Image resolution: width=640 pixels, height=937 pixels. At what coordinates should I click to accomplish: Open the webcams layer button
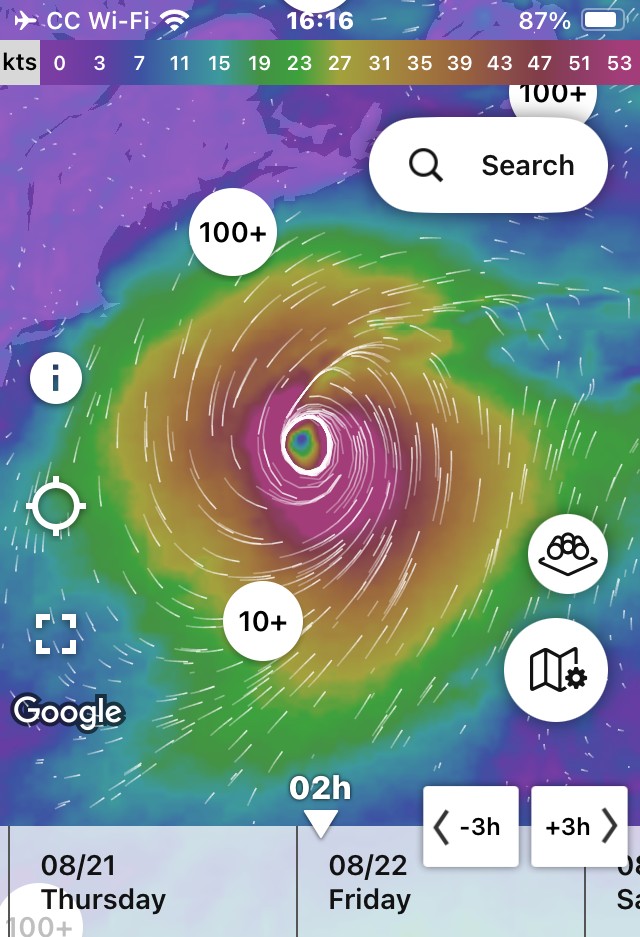coord(568,553)
